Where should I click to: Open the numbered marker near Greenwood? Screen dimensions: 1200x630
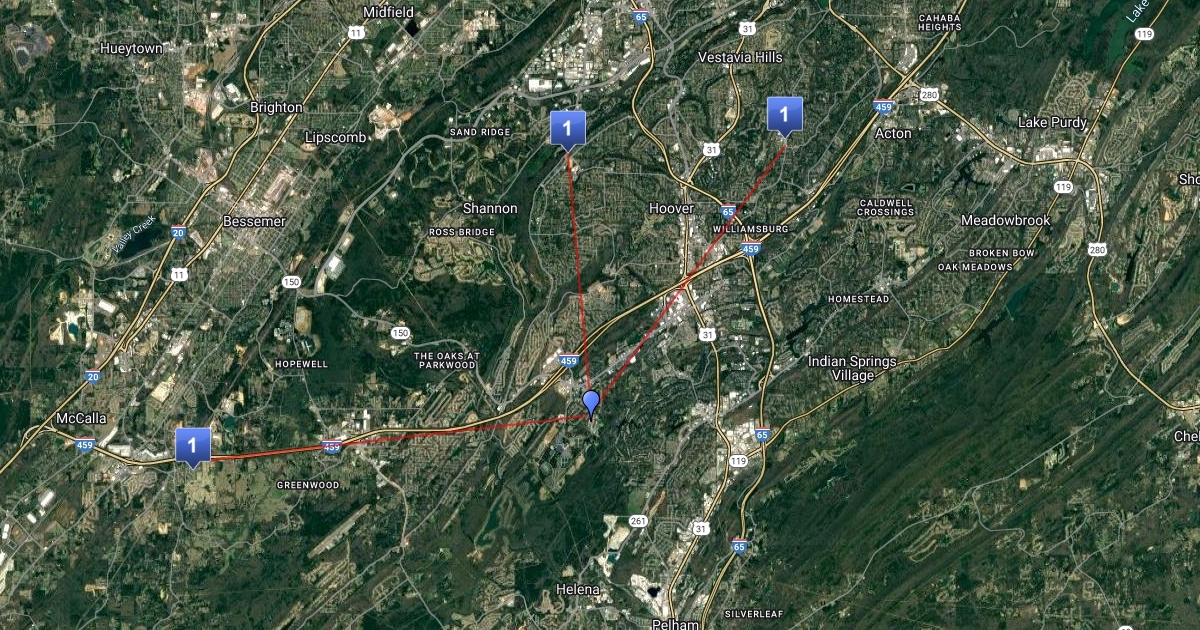pyautogui.click(x=193, y=445)
